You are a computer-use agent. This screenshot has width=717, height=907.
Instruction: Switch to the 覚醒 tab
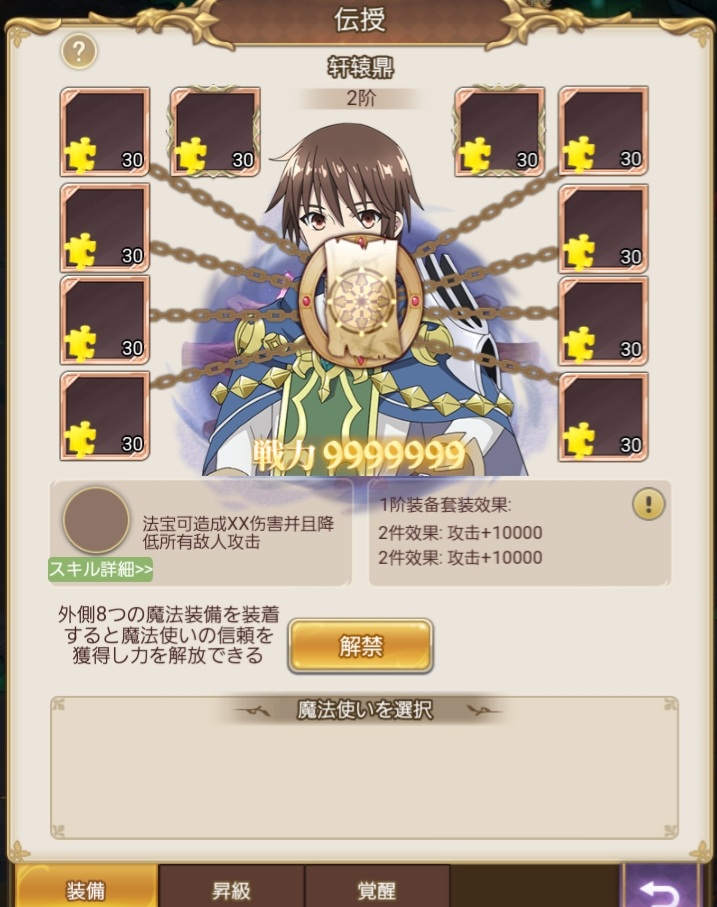tap(376, 888)
